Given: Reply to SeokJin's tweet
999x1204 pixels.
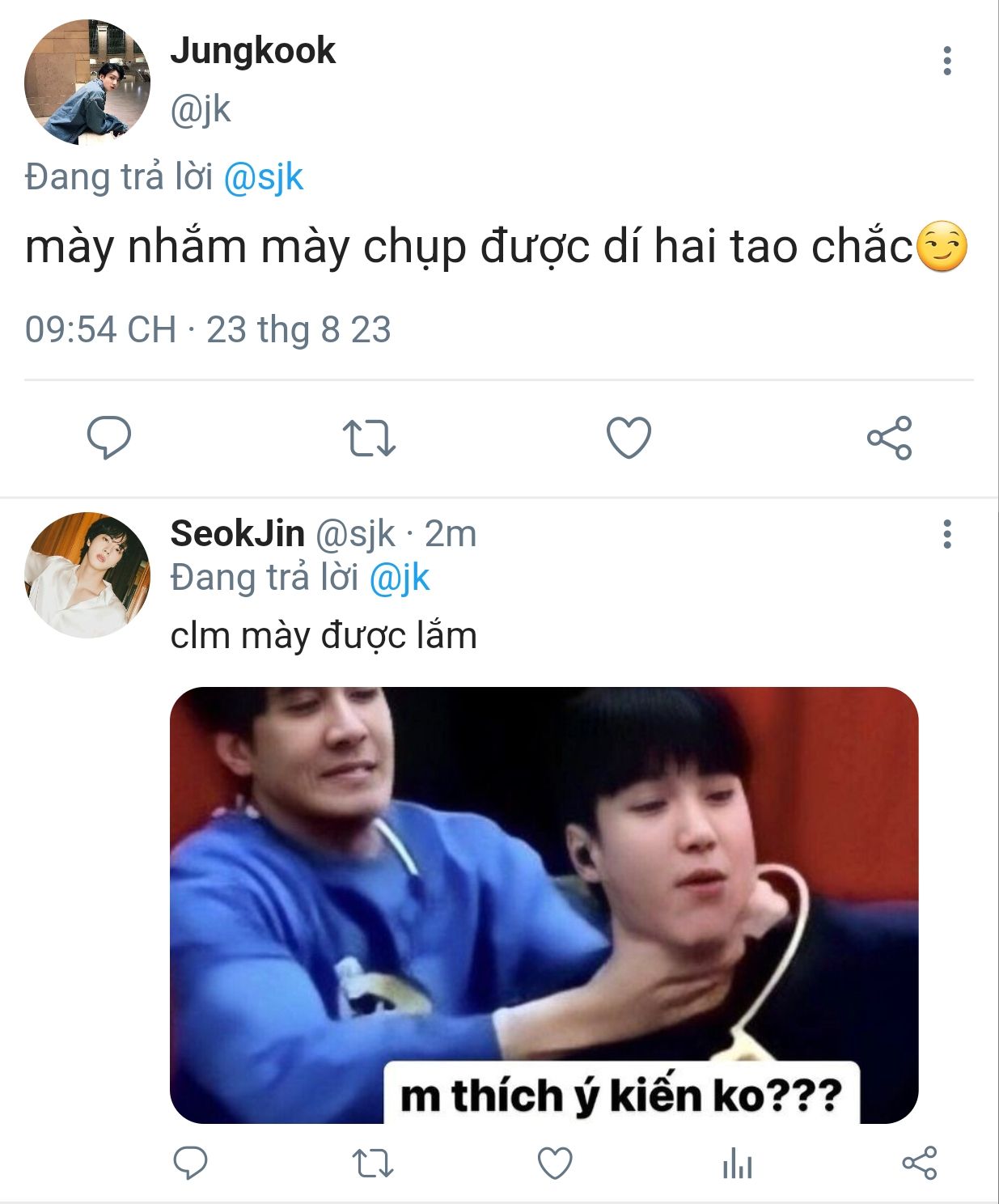Looking at the screenshot, I should [191, 1164].
